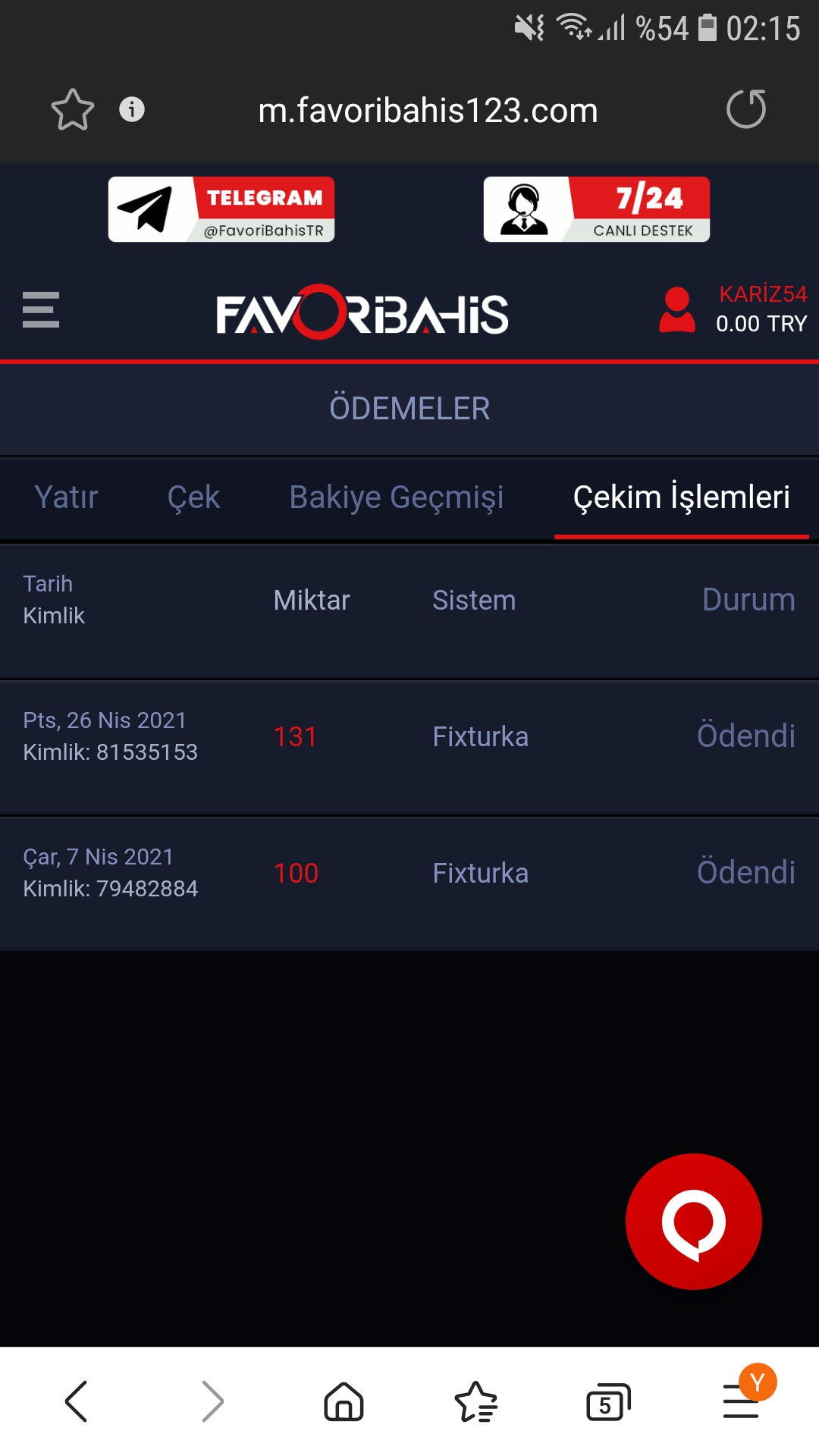The image size is (819, 1456).
Task: Go back to previous page
Action: [x=77, y=1401]
